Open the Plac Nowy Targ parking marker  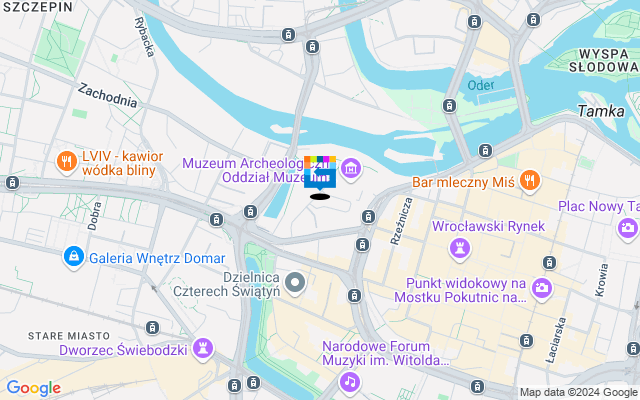click(x=629, y=227)
